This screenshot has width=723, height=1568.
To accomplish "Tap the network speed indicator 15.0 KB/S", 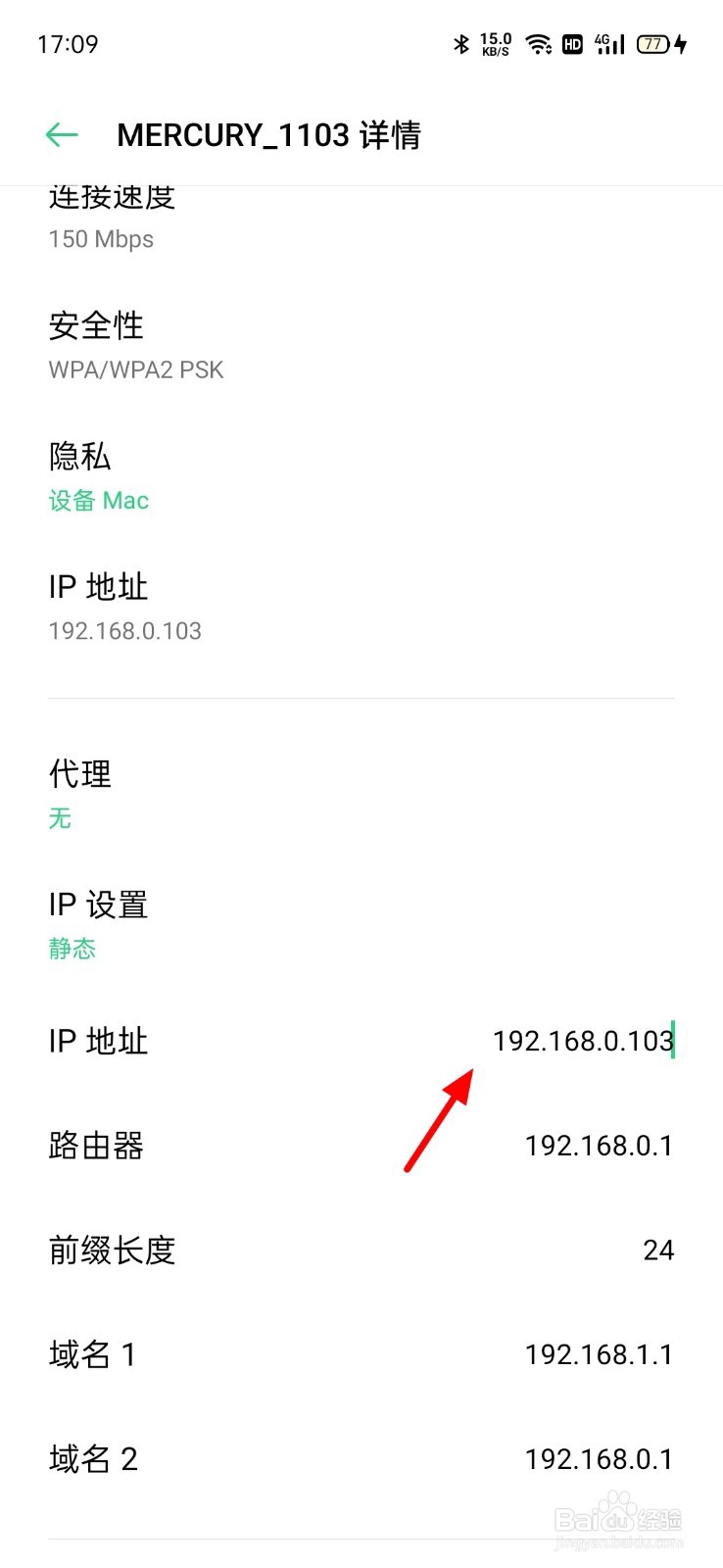I will pyautogui.click(x=496, y=43).
